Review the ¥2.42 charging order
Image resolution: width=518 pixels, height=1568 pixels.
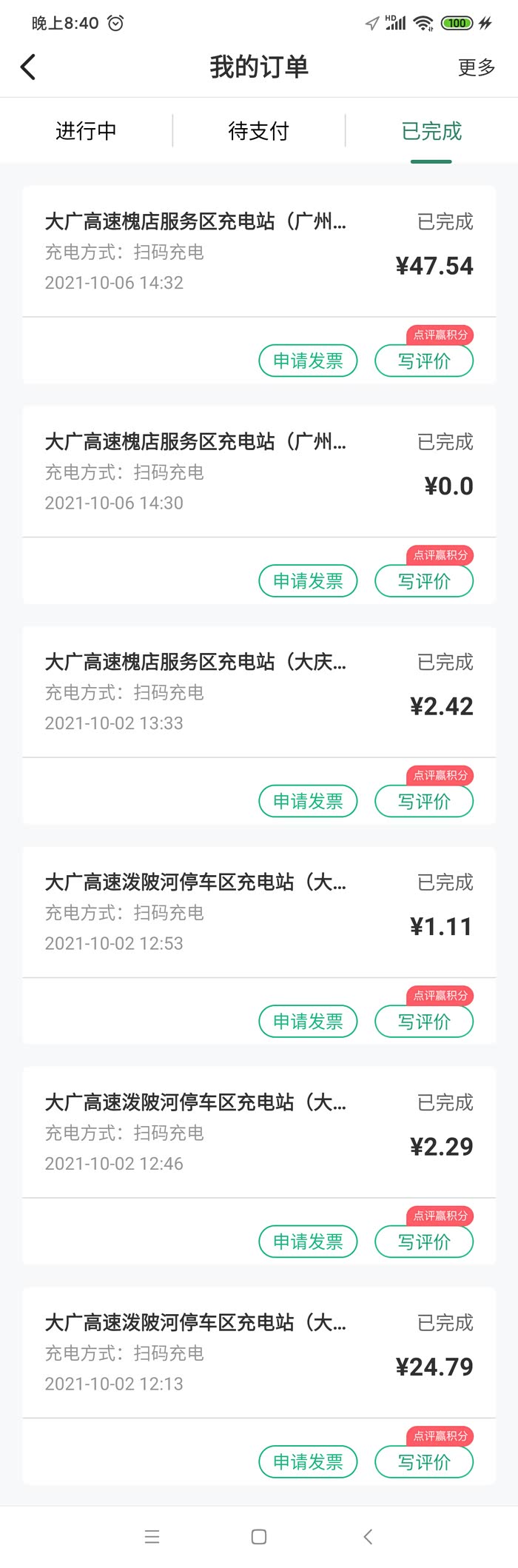tap(424, 801)
